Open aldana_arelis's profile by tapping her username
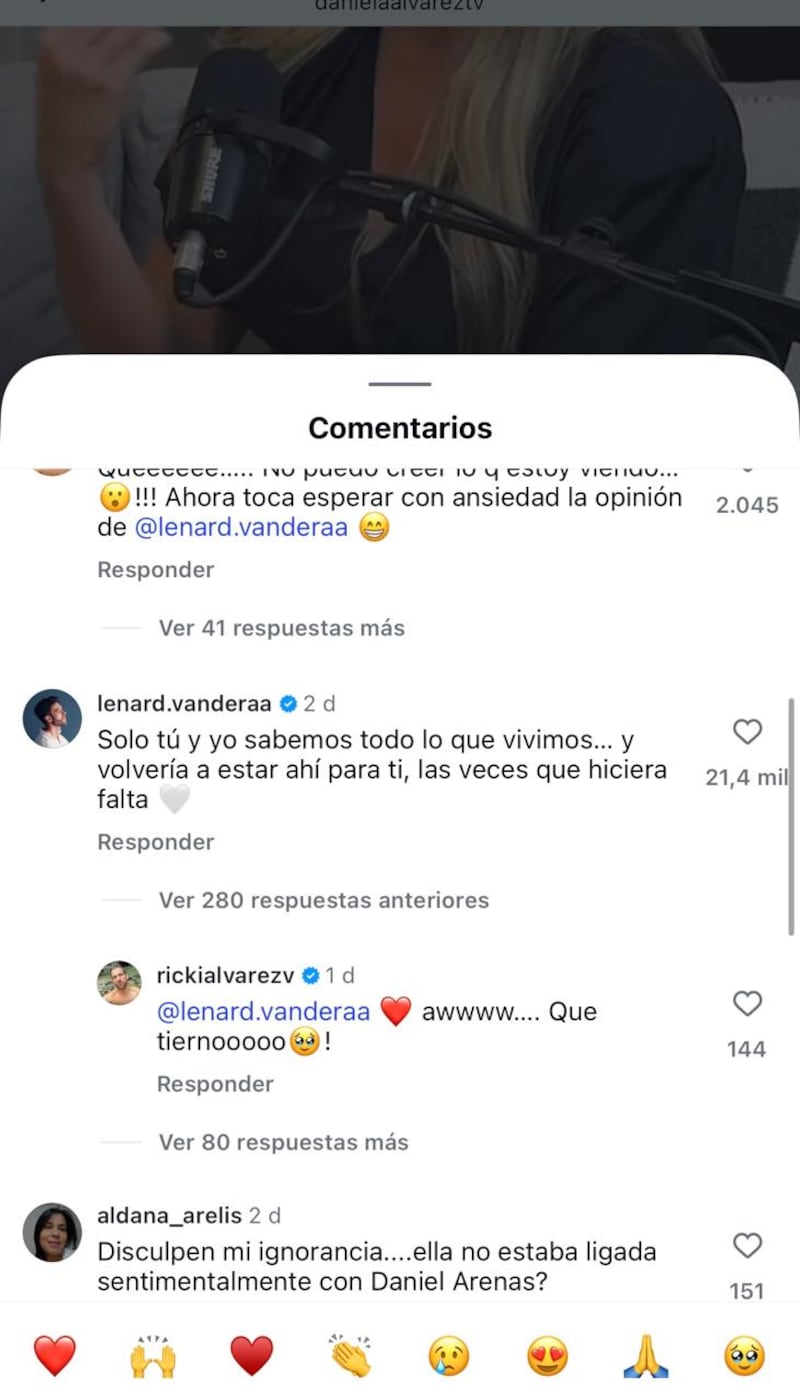 (167, 1216)
